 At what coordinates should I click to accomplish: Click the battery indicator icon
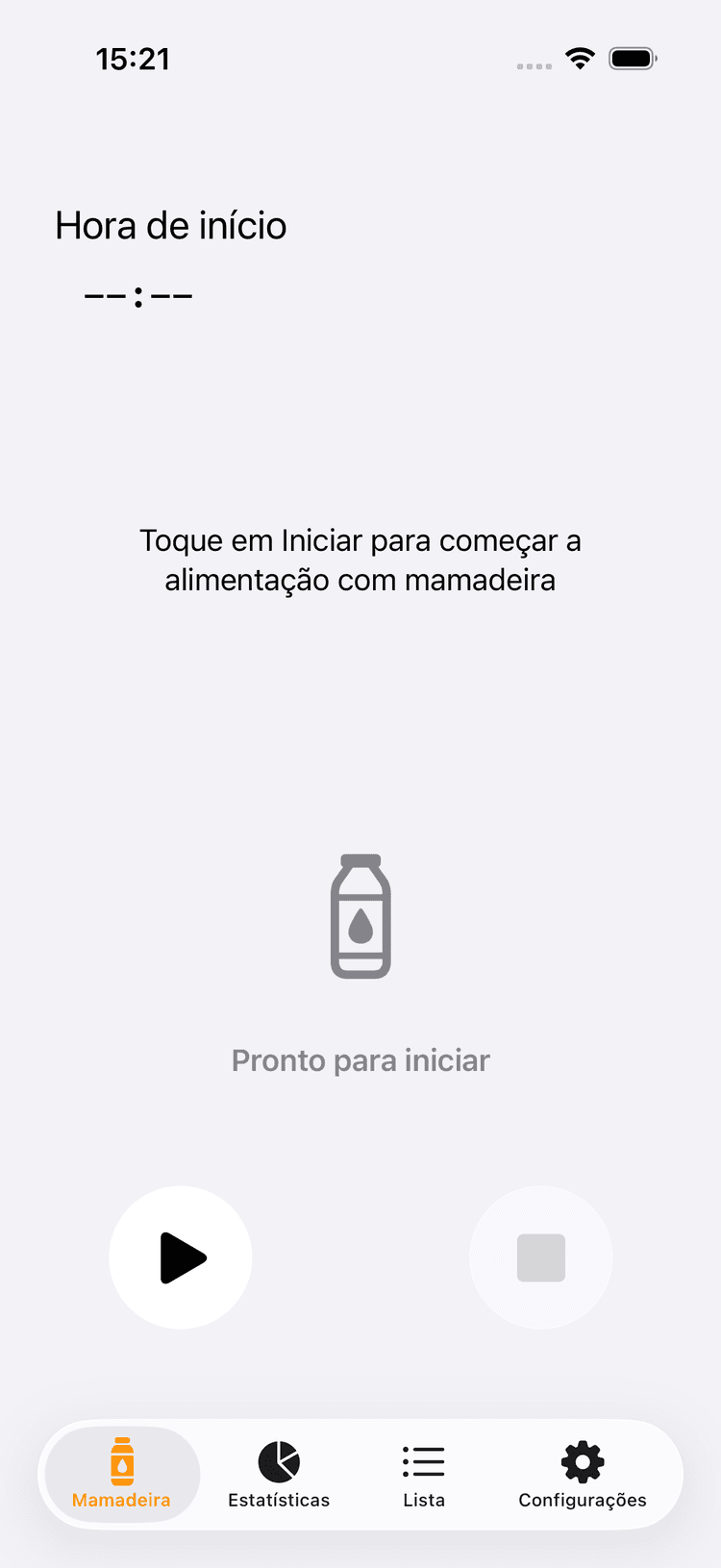pyautogui.click(x=632, y=58)
